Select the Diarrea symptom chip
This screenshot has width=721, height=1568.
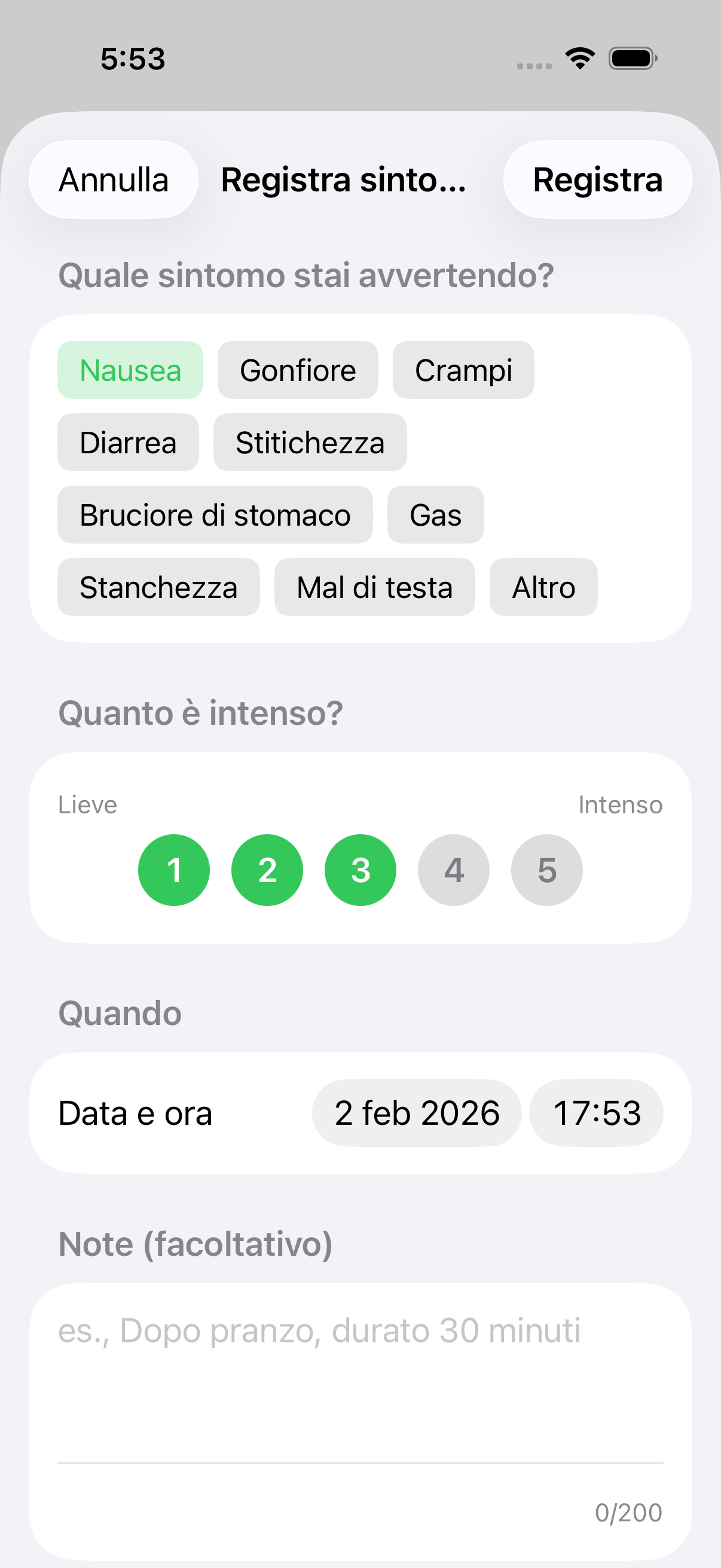tap(128, 442)
